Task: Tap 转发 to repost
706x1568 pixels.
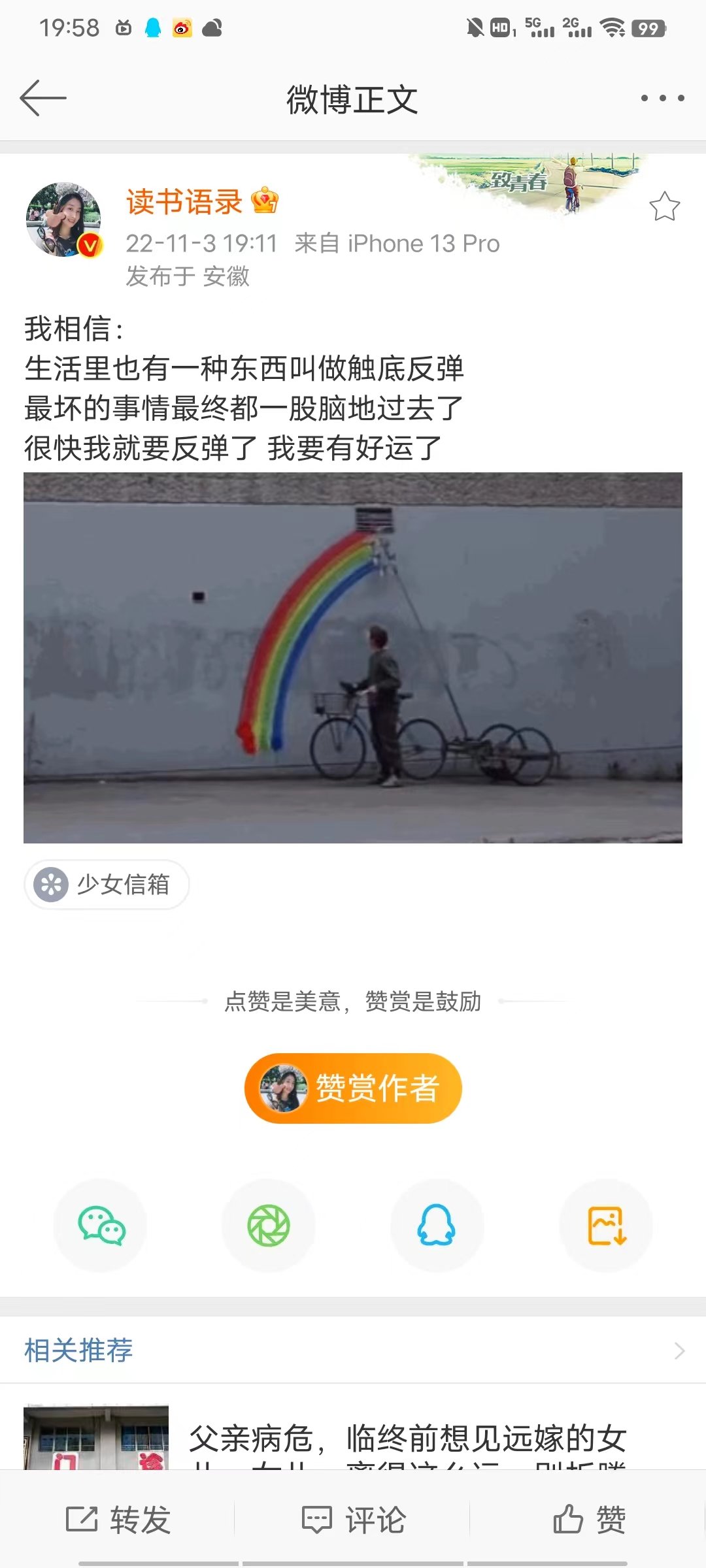Action: (118, 1520)
